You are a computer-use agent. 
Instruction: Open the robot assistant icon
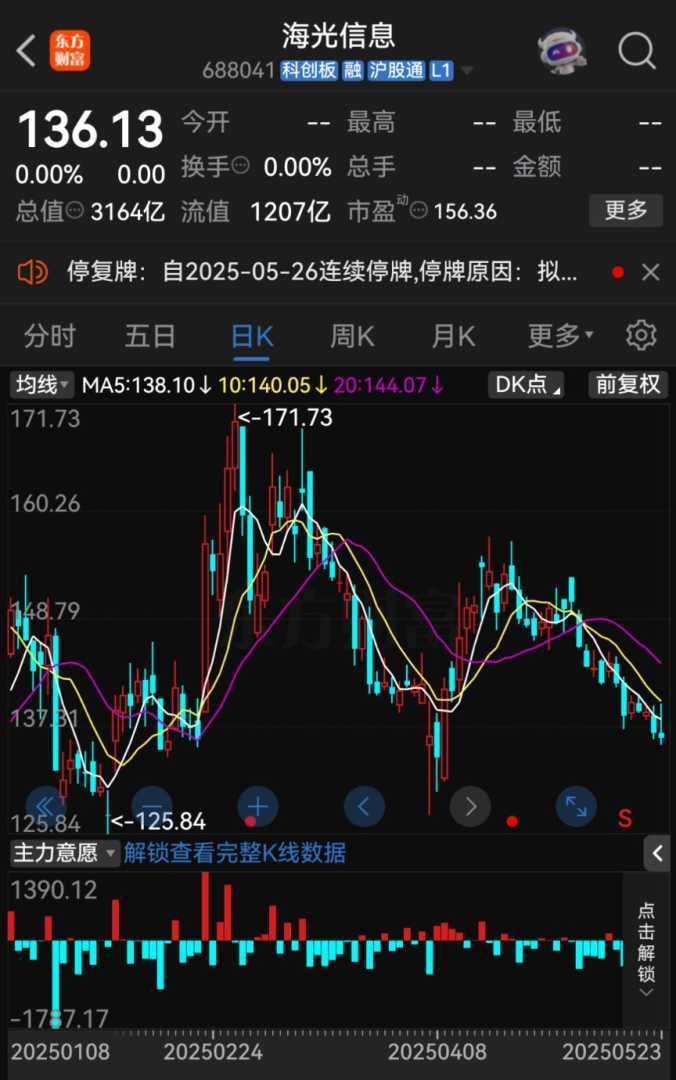(562, 49)
